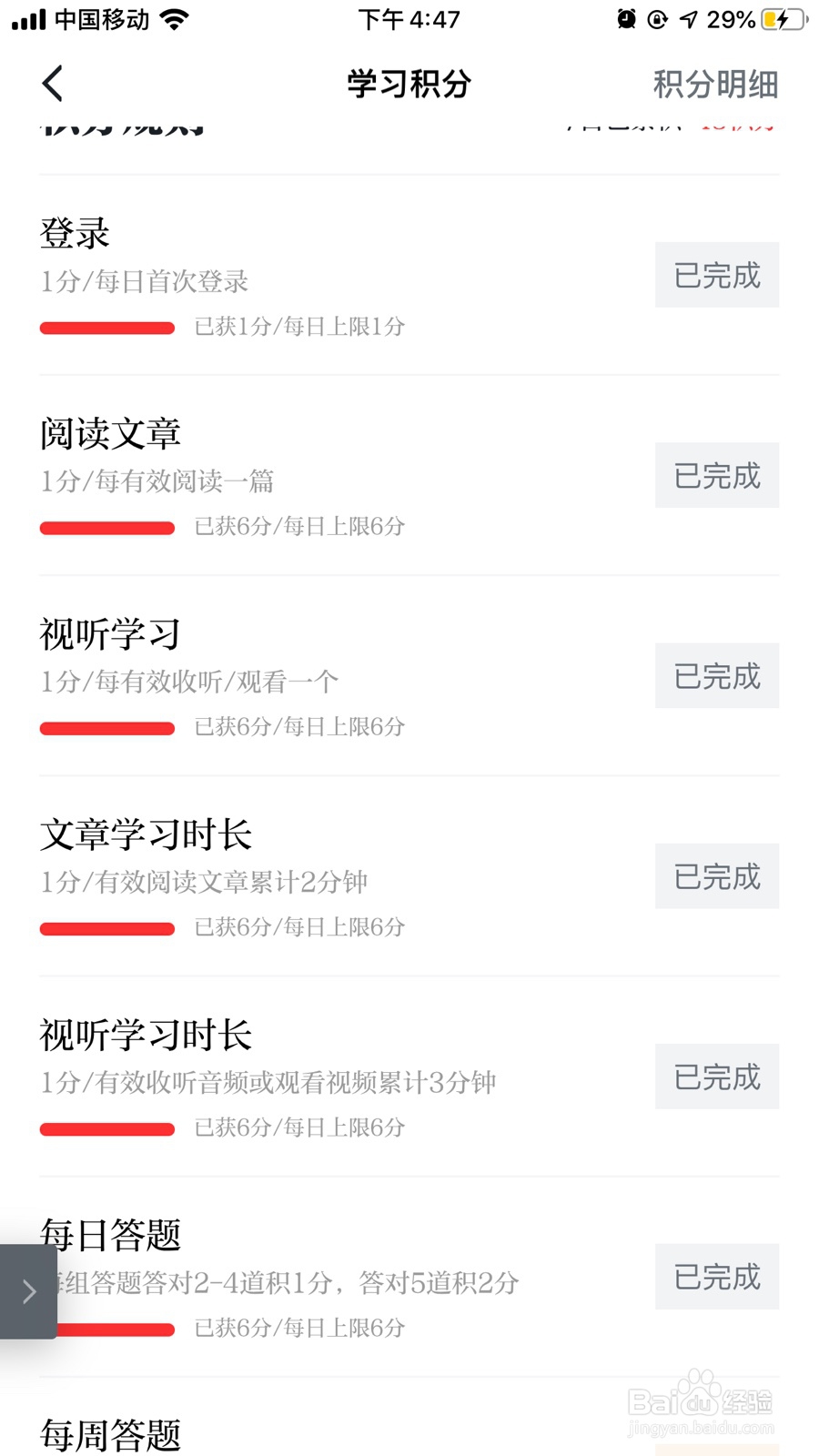Viewport: 819px width, 1456px height.
Task: Go back from 学习积分 page
Action: pyautogui.click(x=53, y=84)
